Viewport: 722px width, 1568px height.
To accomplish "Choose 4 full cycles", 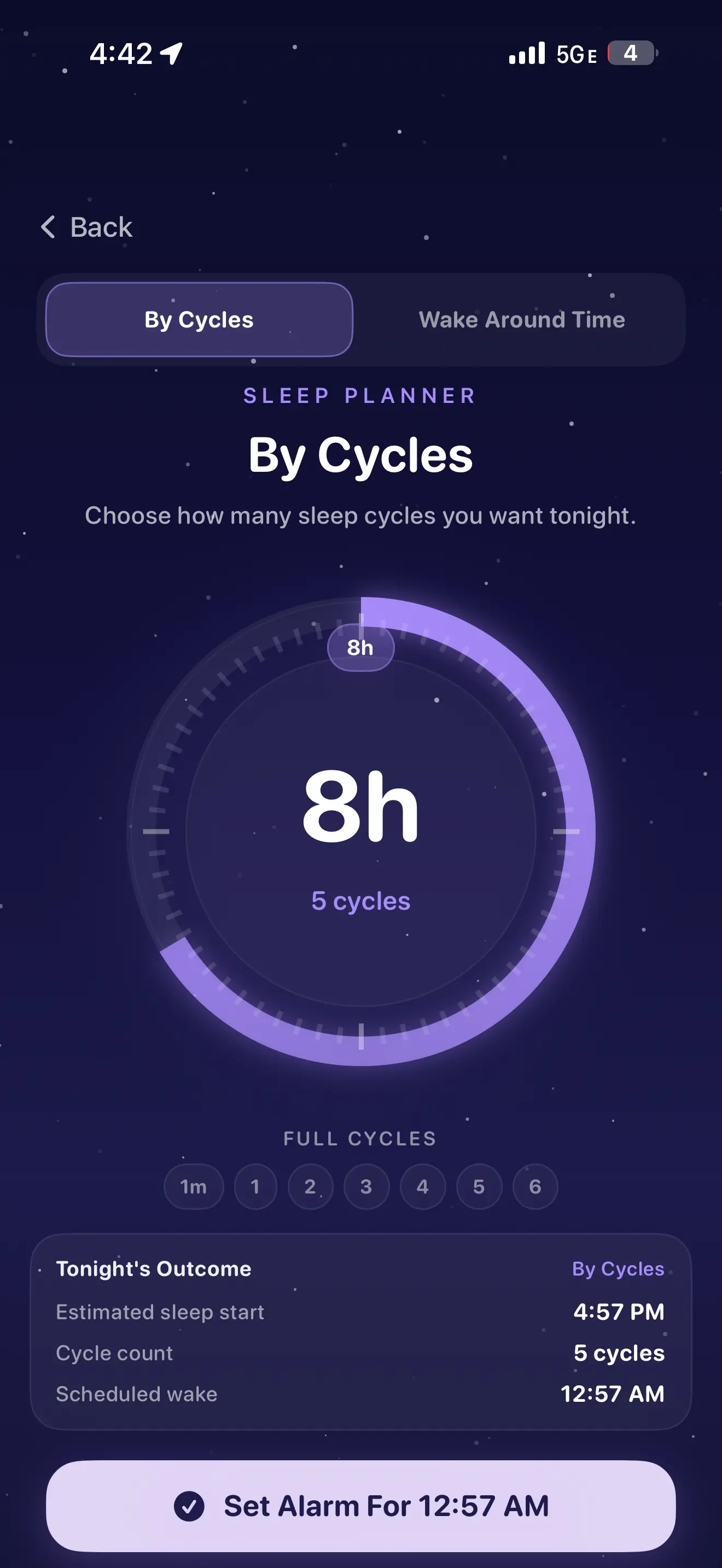I will pos(422,1186).
